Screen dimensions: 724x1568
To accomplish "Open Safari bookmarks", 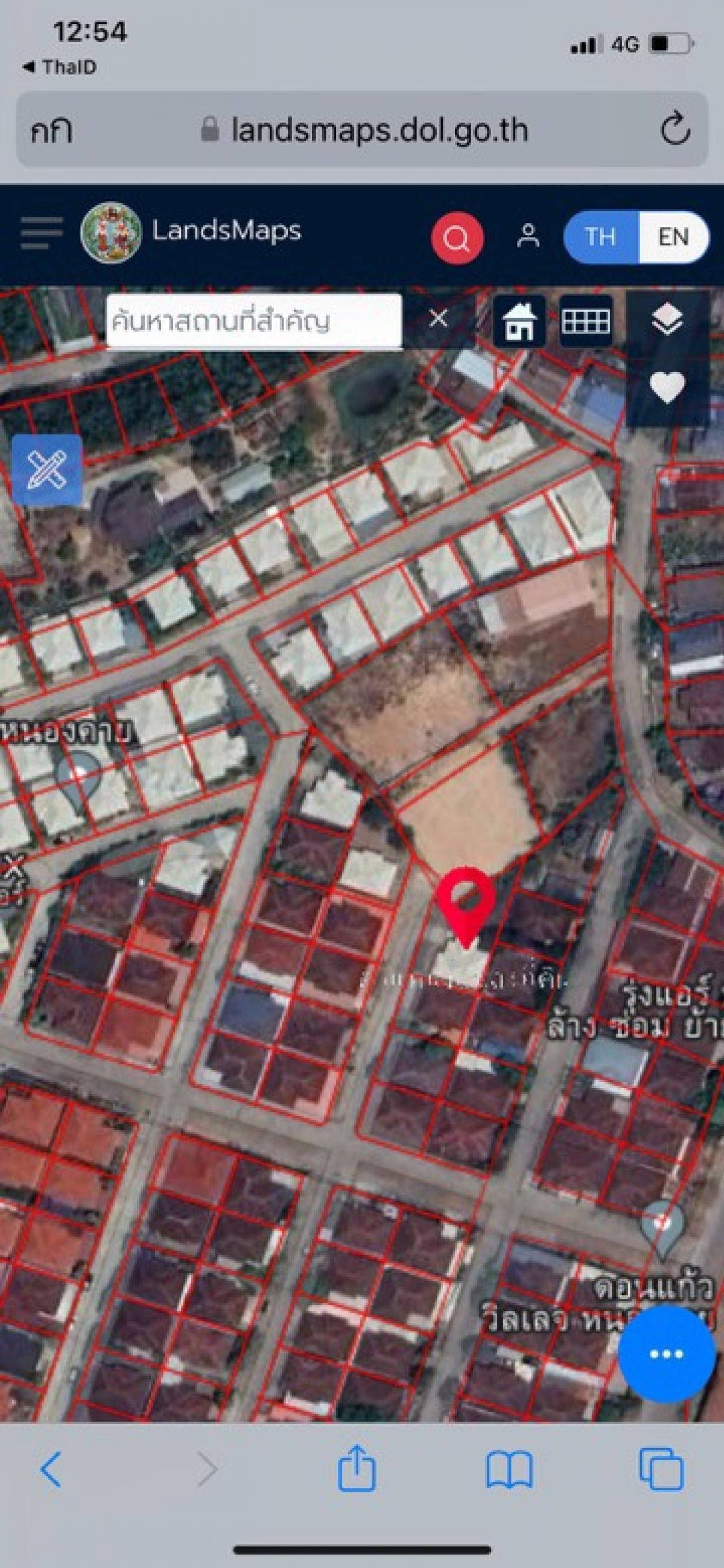I will point(510,1469).
